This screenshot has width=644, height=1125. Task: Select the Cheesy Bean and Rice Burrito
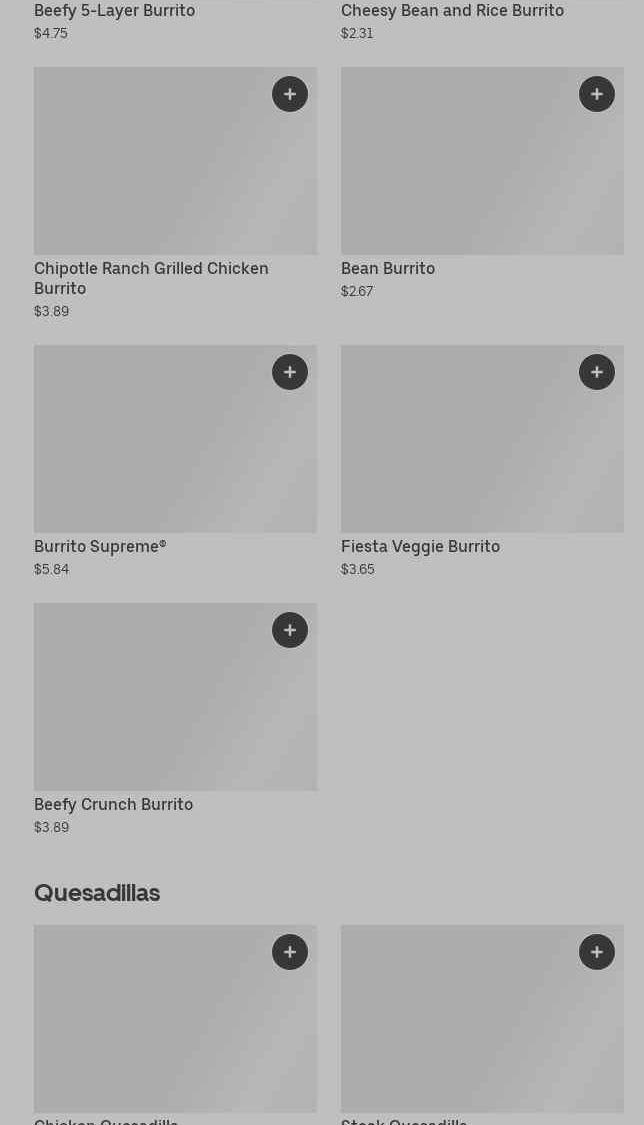coord(452,11)
